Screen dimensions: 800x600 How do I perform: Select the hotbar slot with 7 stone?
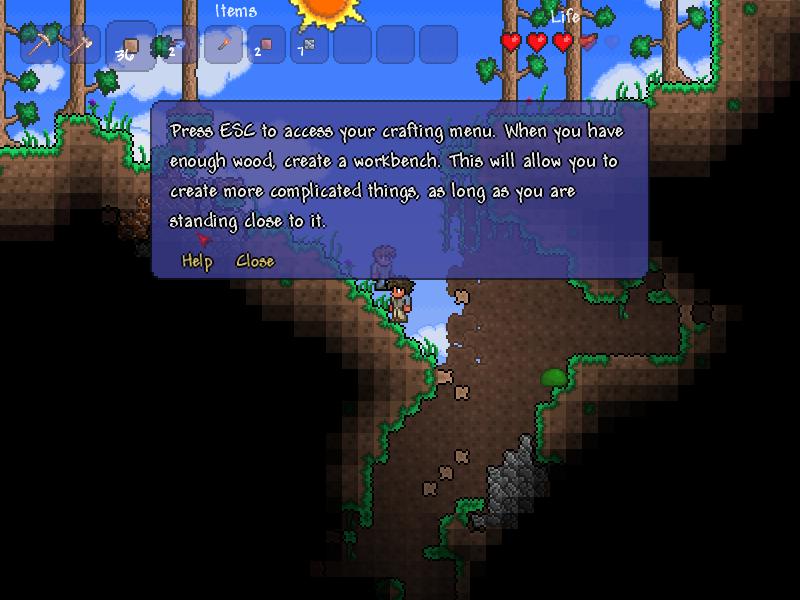click(x=309, y=45)
